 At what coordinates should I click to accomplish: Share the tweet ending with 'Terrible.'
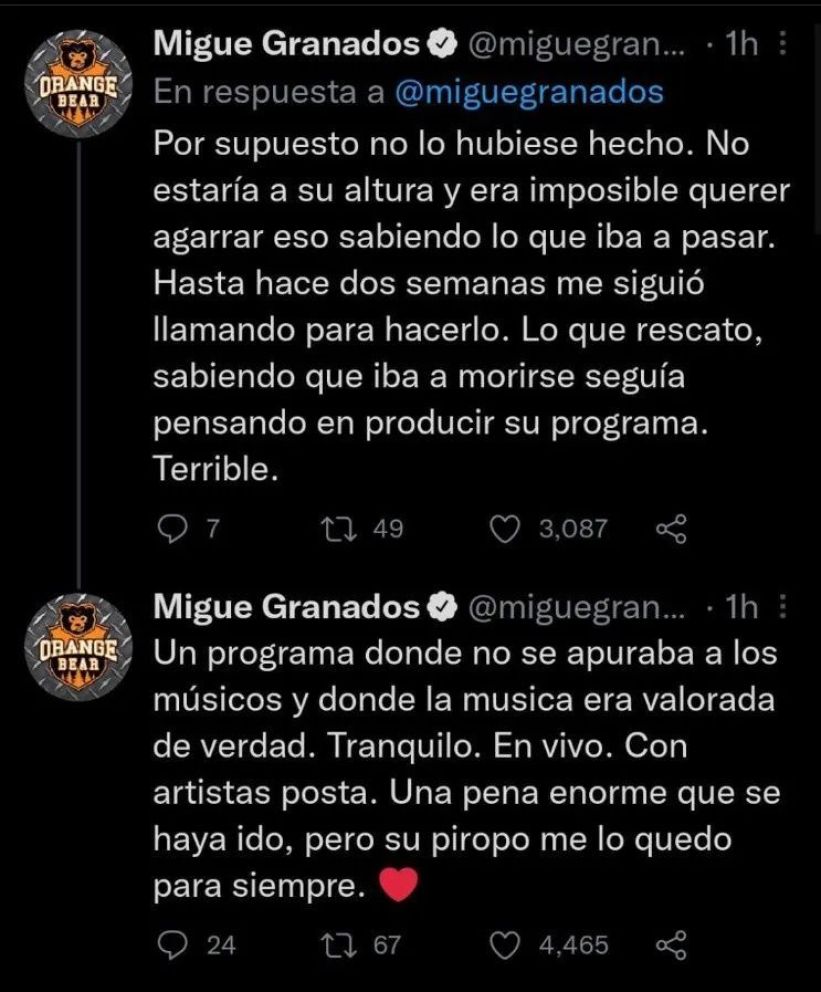pos(671,529)
